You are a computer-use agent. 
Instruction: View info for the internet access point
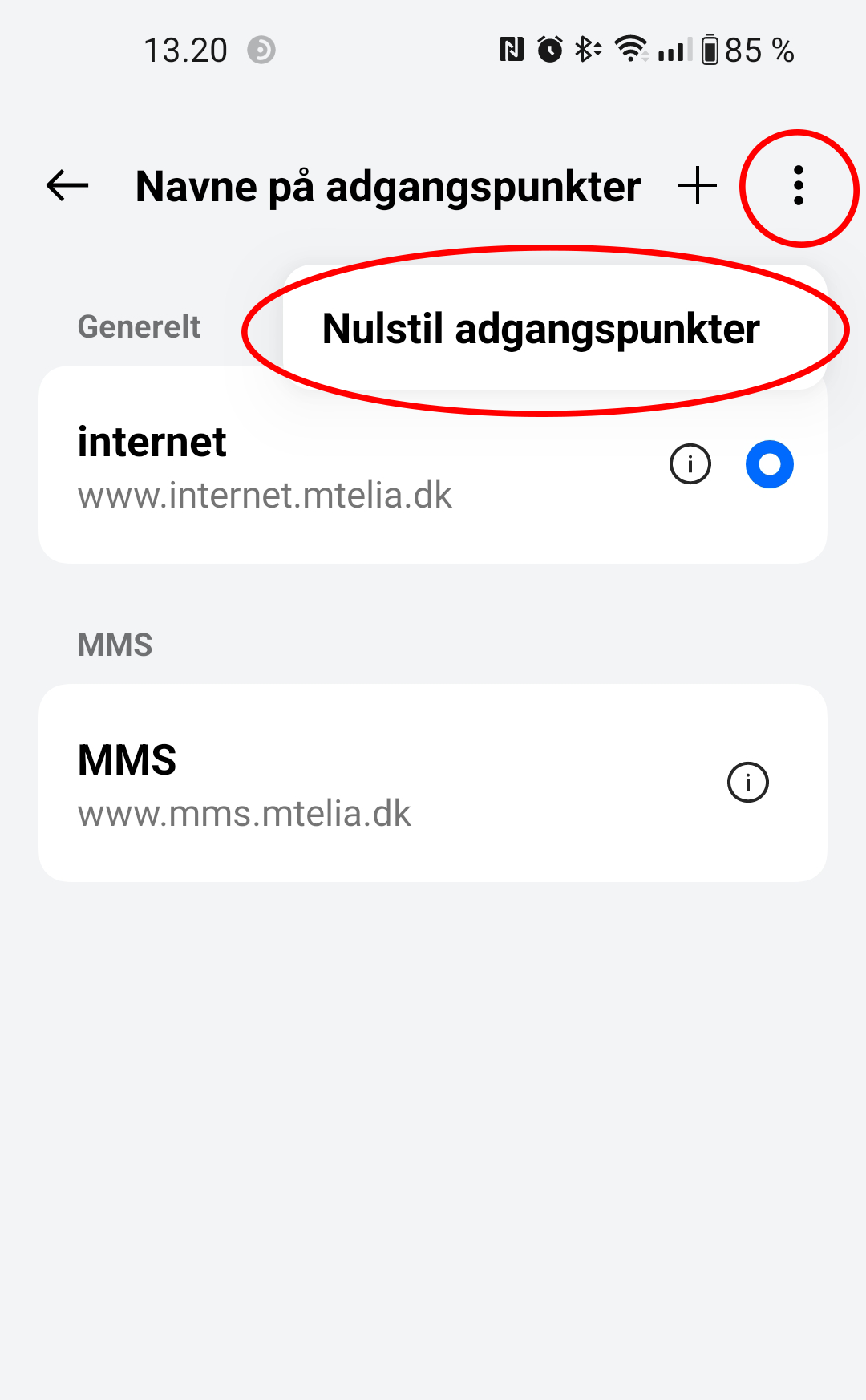[690, 464]
